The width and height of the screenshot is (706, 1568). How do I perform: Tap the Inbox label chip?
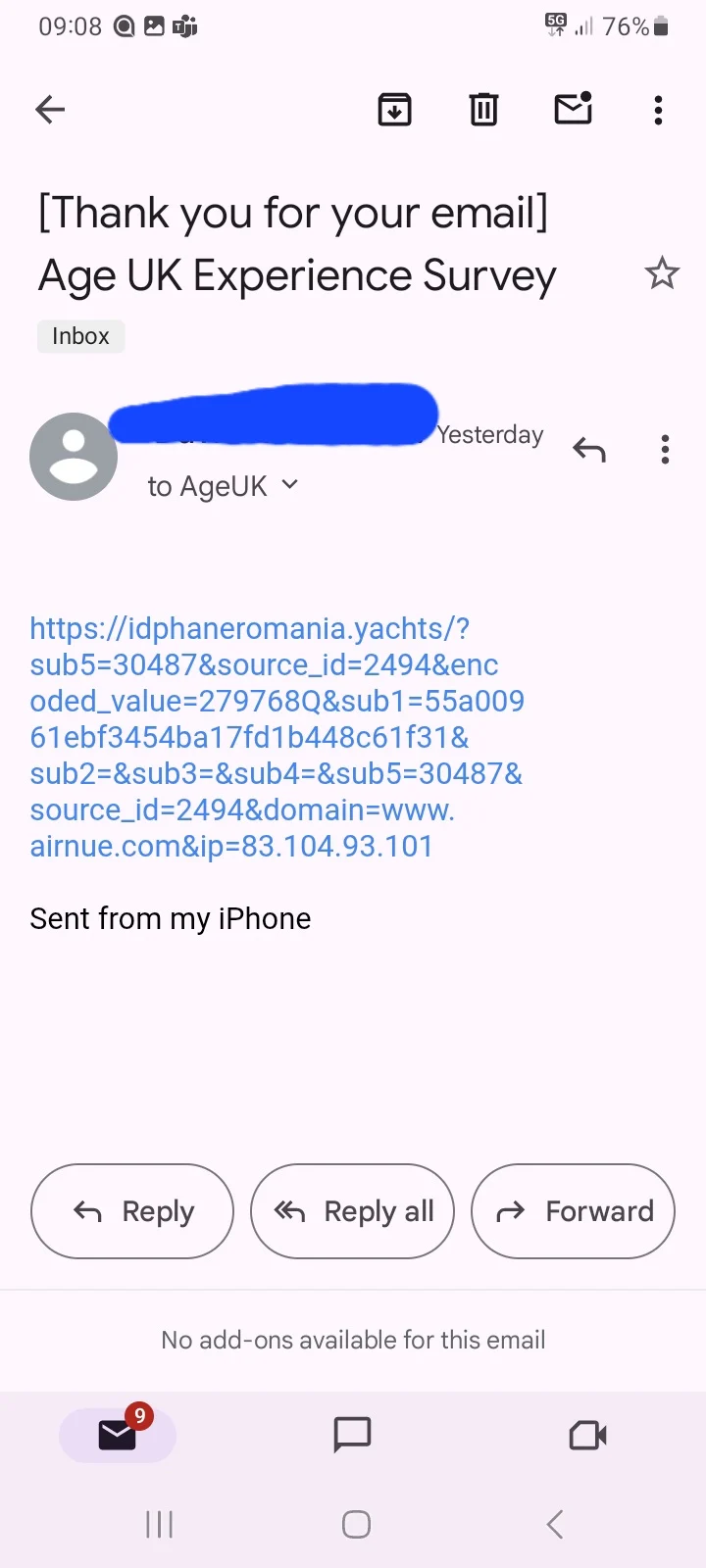pos(80,336)
